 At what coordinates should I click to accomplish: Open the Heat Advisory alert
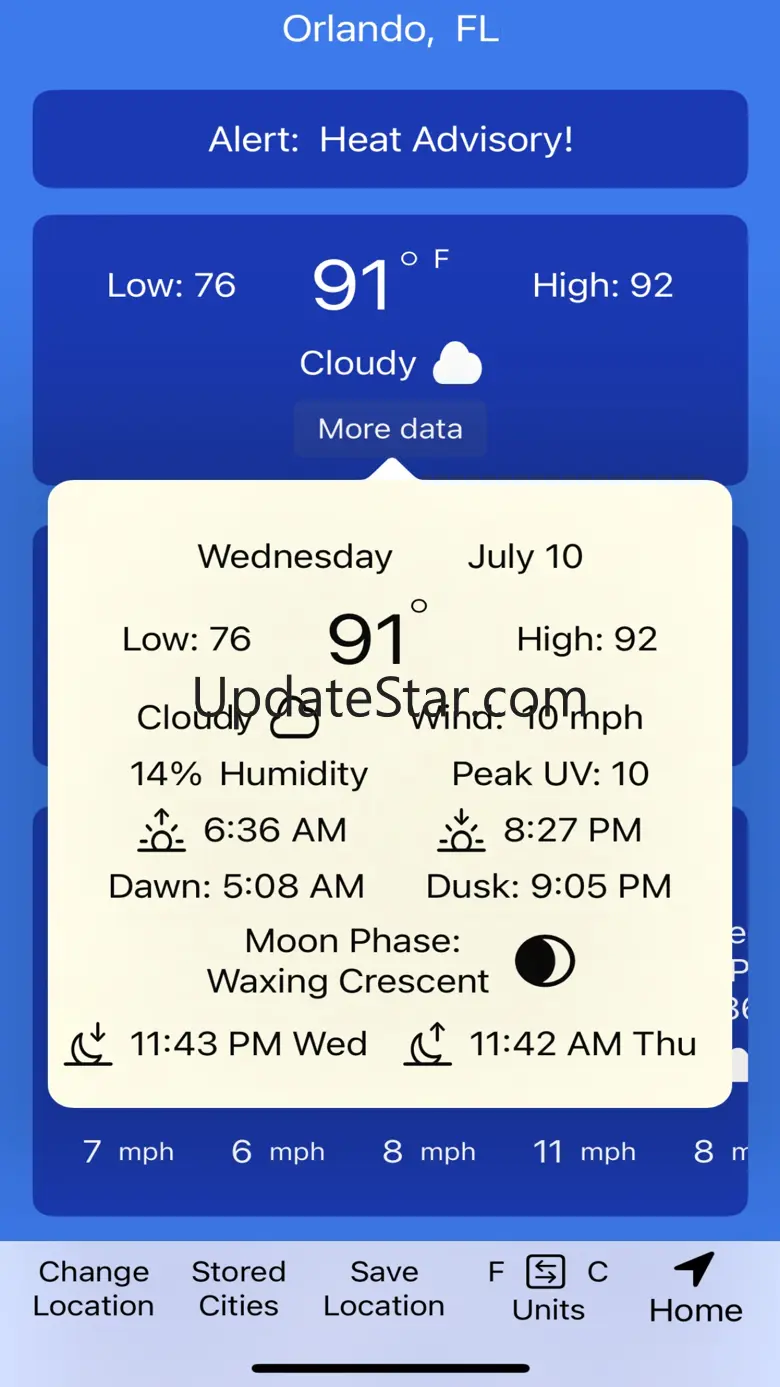[390, 139]
